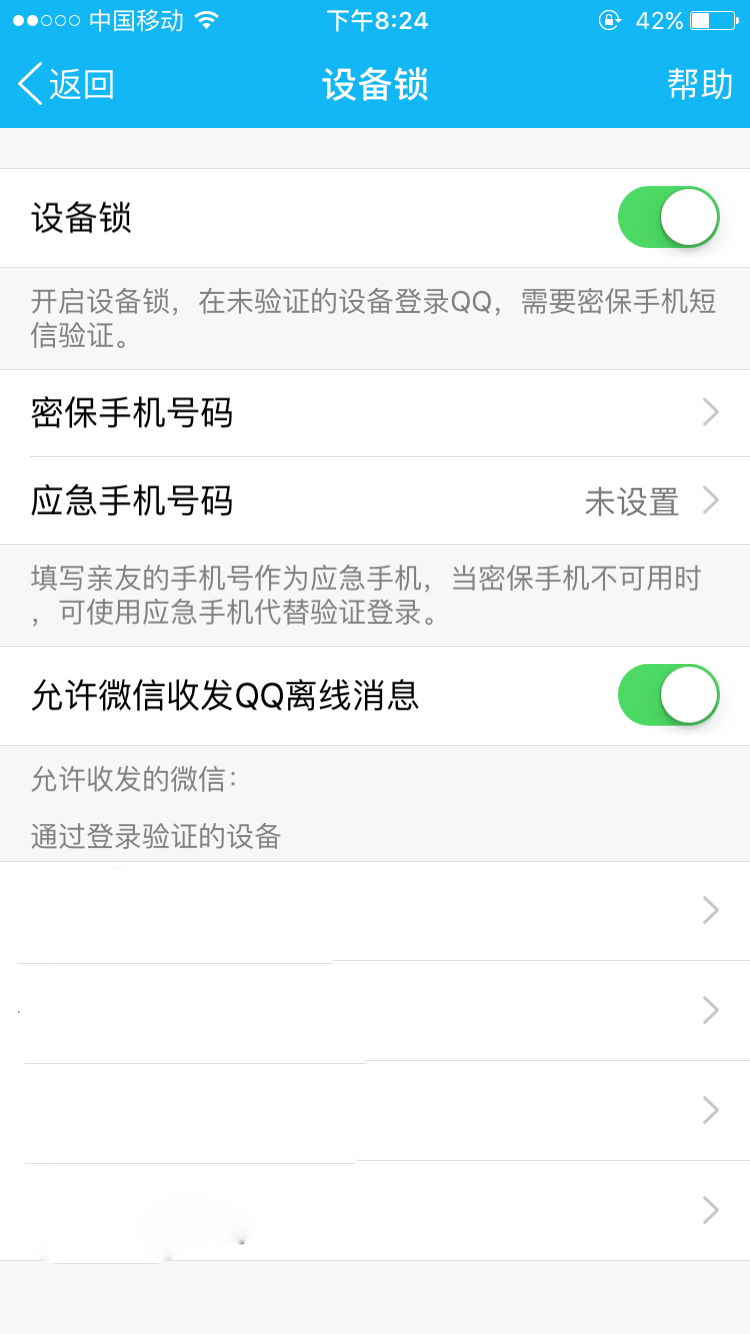Image resolution: width=750 pixels, height=1334 pixels.
Task: Open 密保手机号码 settings
Action: tap(375, 413)
